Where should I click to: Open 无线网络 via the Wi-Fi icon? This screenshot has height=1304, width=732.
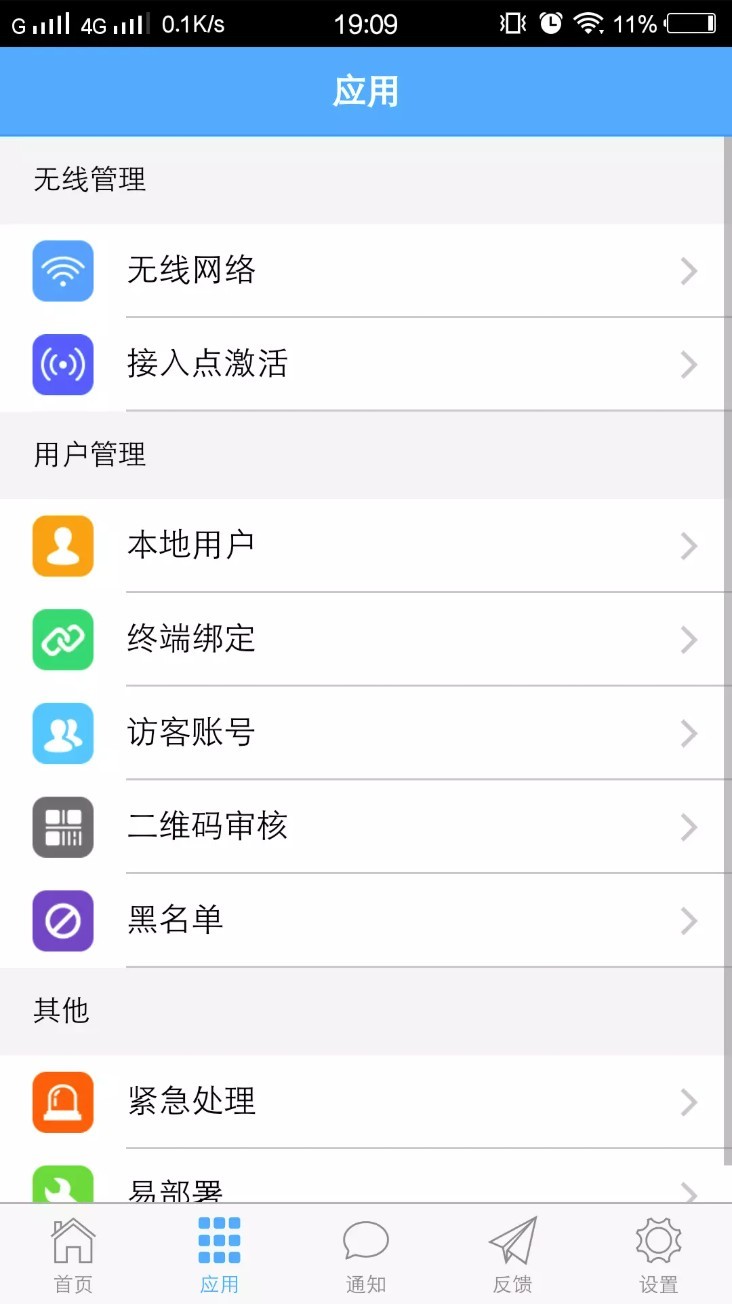coord(63,271)
